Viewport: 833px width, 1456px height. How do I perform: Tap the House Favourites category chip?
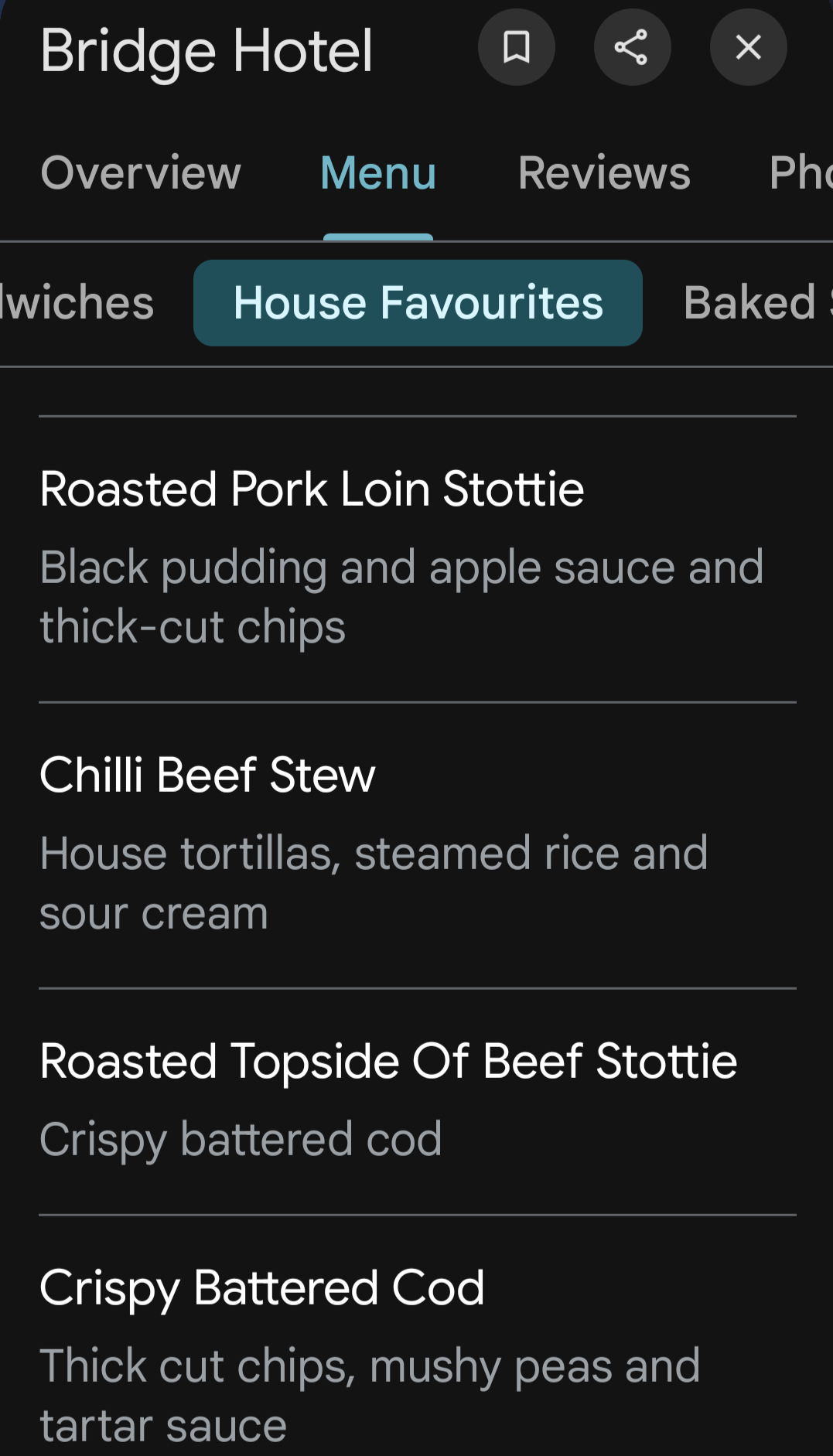[x=418, y=302]
